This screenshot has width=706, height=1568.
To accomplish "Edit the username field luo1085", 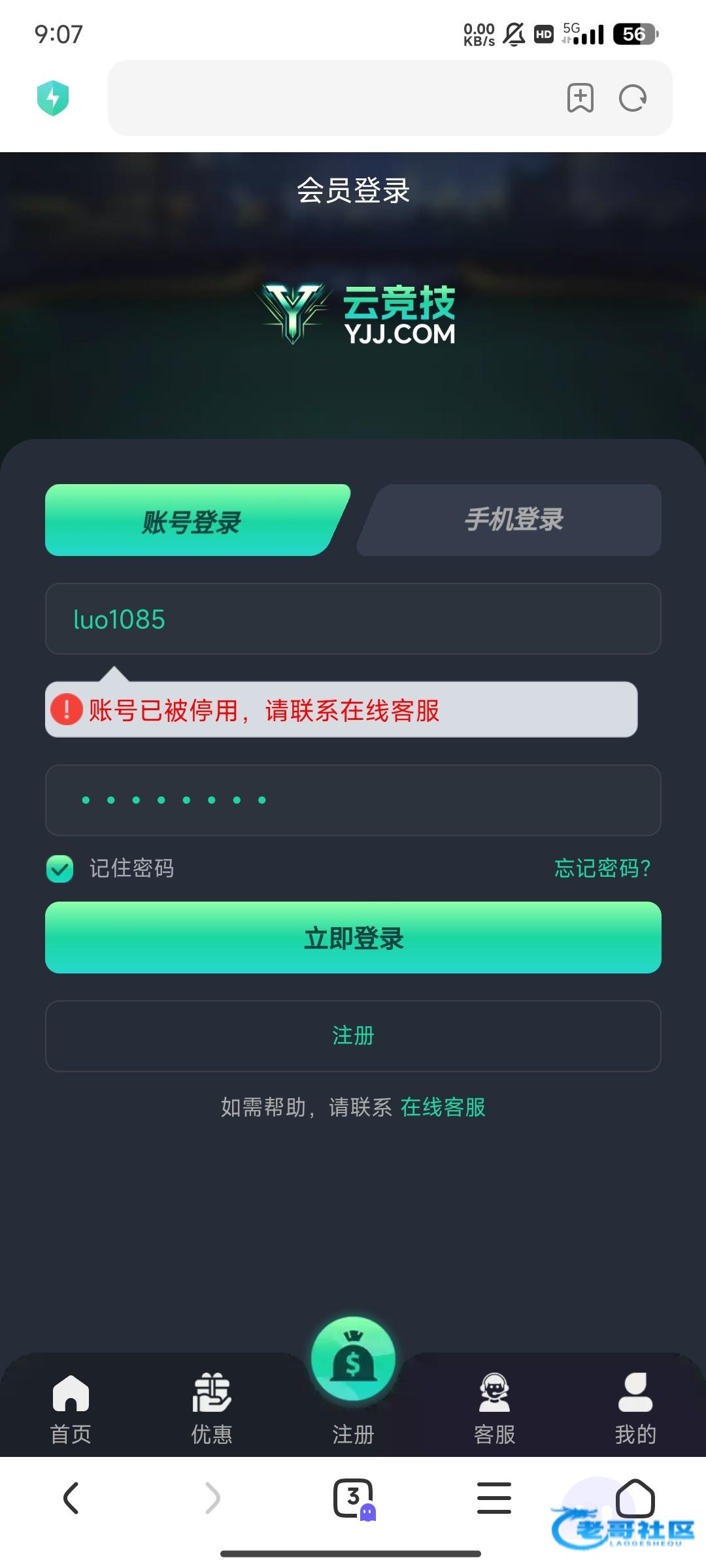I will 353,619.
